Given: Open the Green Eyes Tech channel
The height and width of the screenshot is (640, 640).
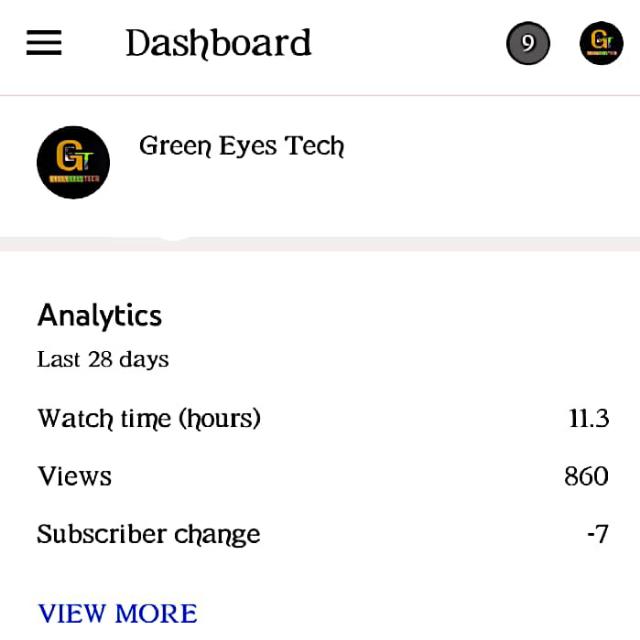Looking at the screenshot, I should pos(241,146).
